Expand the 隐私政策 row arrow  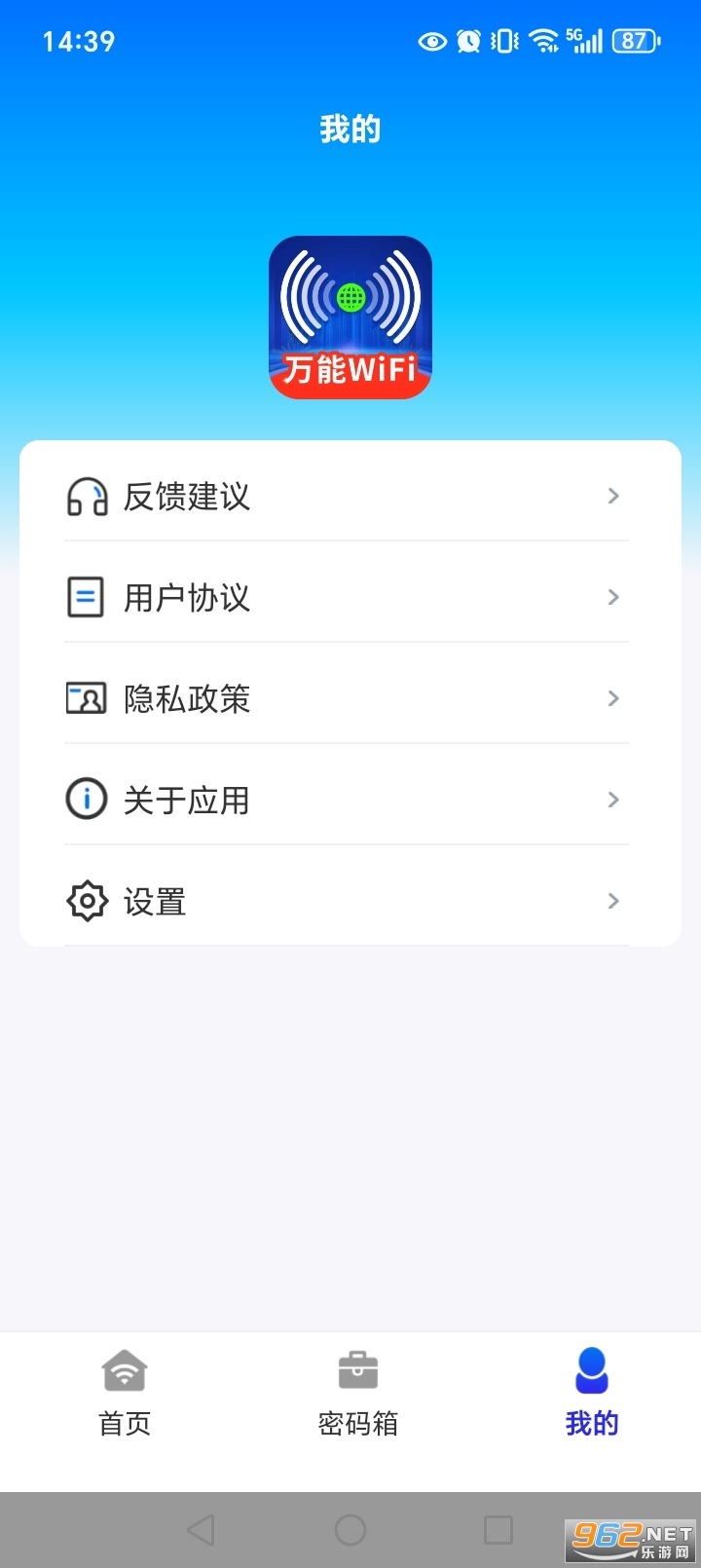click(x=612, y=698)
